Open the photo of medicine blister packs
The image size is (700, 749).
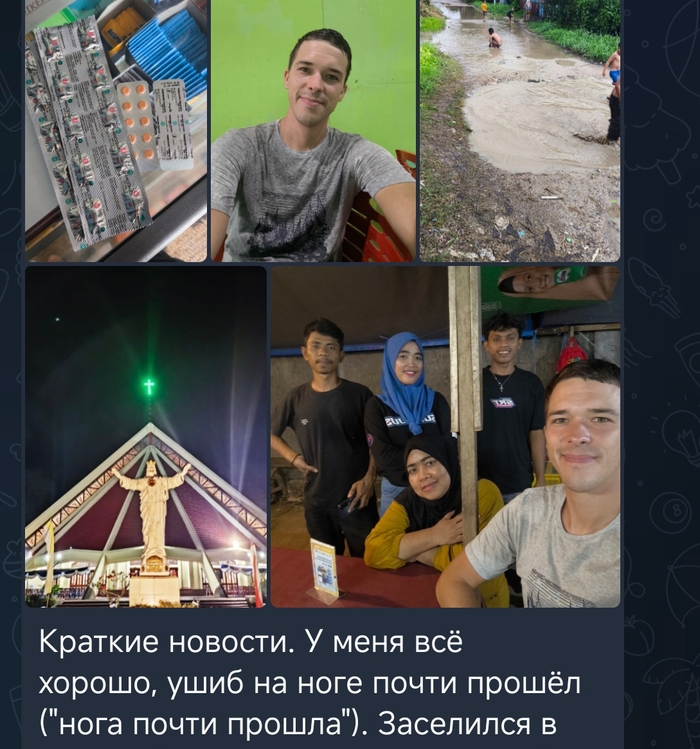pyautogui.click(x=115, y=130)
